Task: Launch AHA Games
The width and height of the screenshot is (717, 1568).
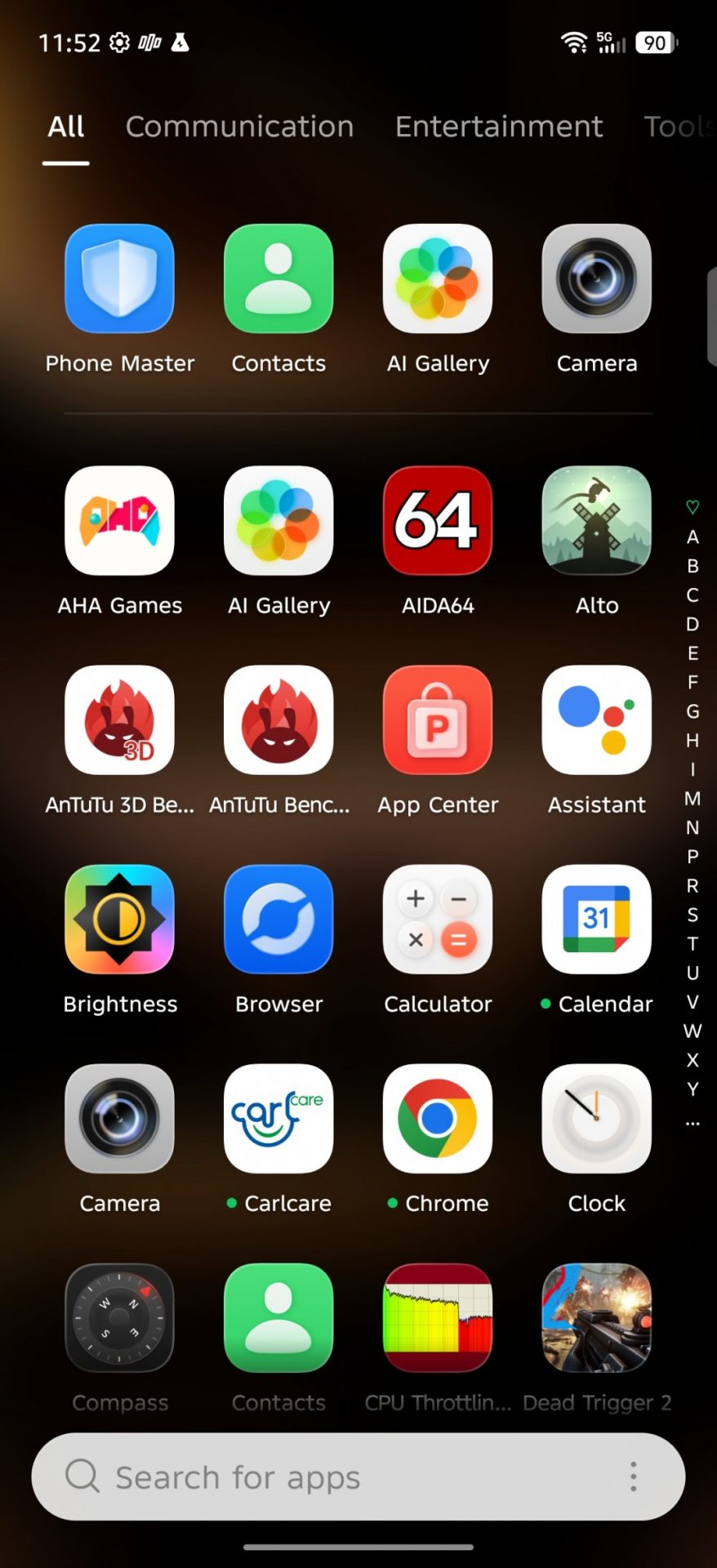Action: click(x=120, y=520)
